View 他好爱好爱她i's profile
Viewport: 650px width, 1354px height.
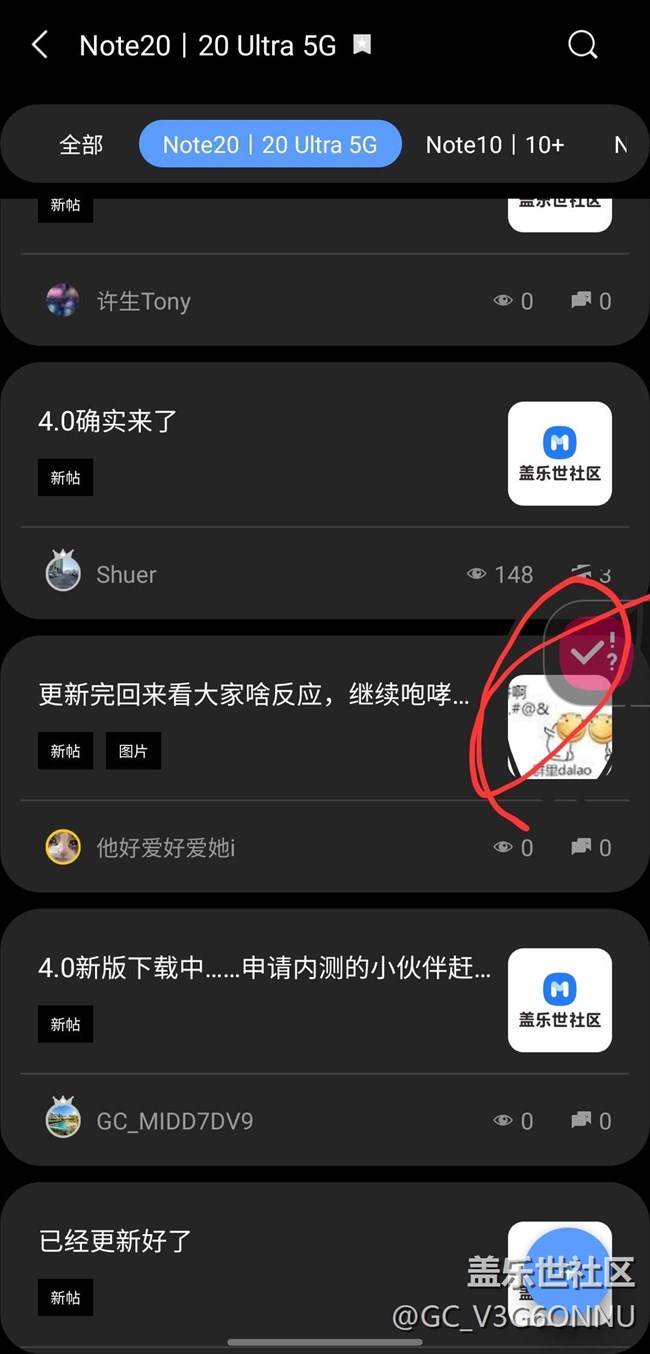click(x=165, y=848)
